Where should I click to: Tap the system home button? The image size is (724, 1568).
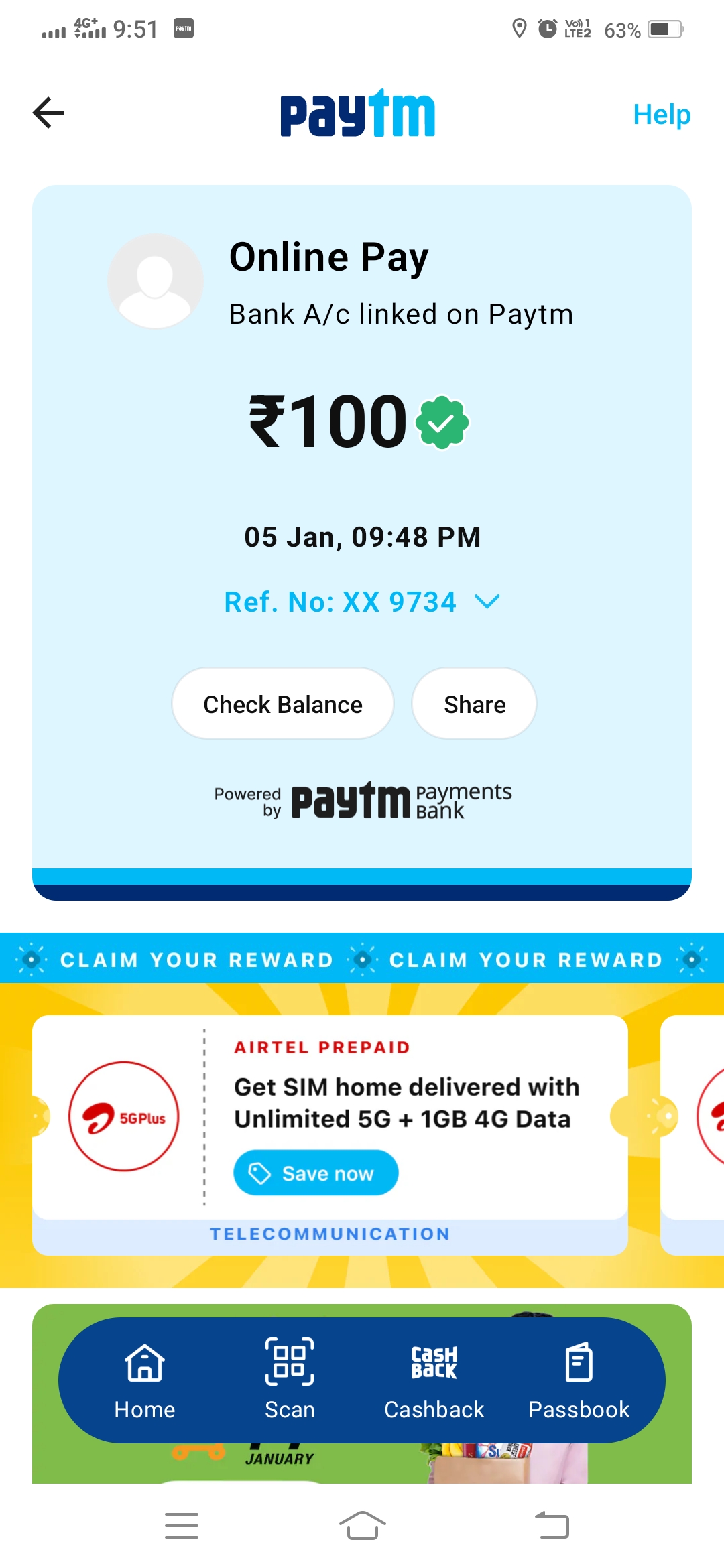coord(362,1526)
